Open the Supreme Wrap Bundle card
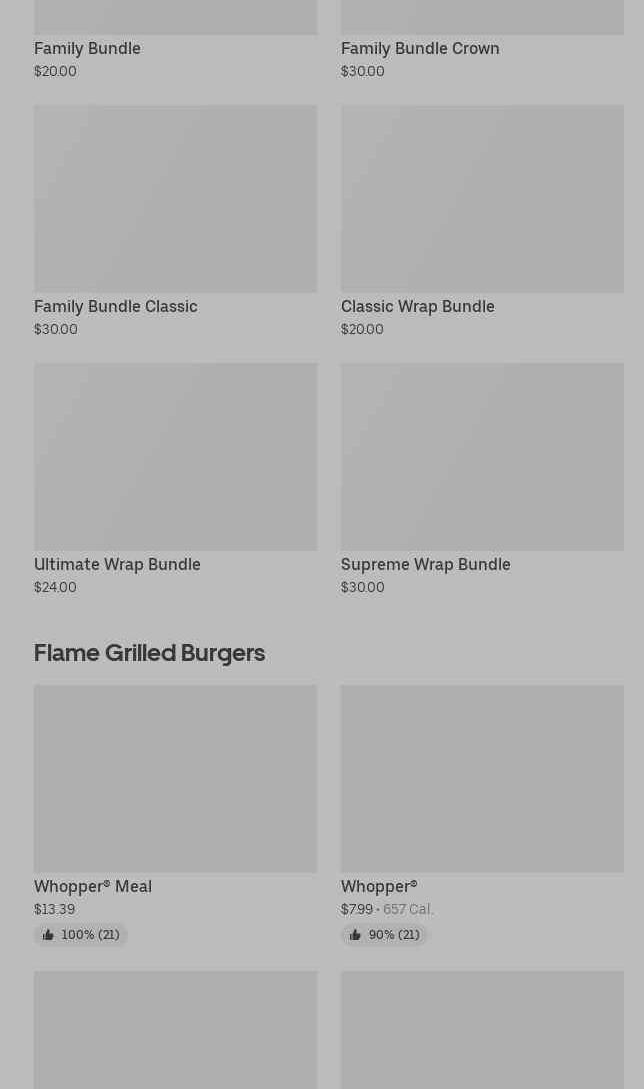This screenshot has height=1089, width=644. point(482,479)
